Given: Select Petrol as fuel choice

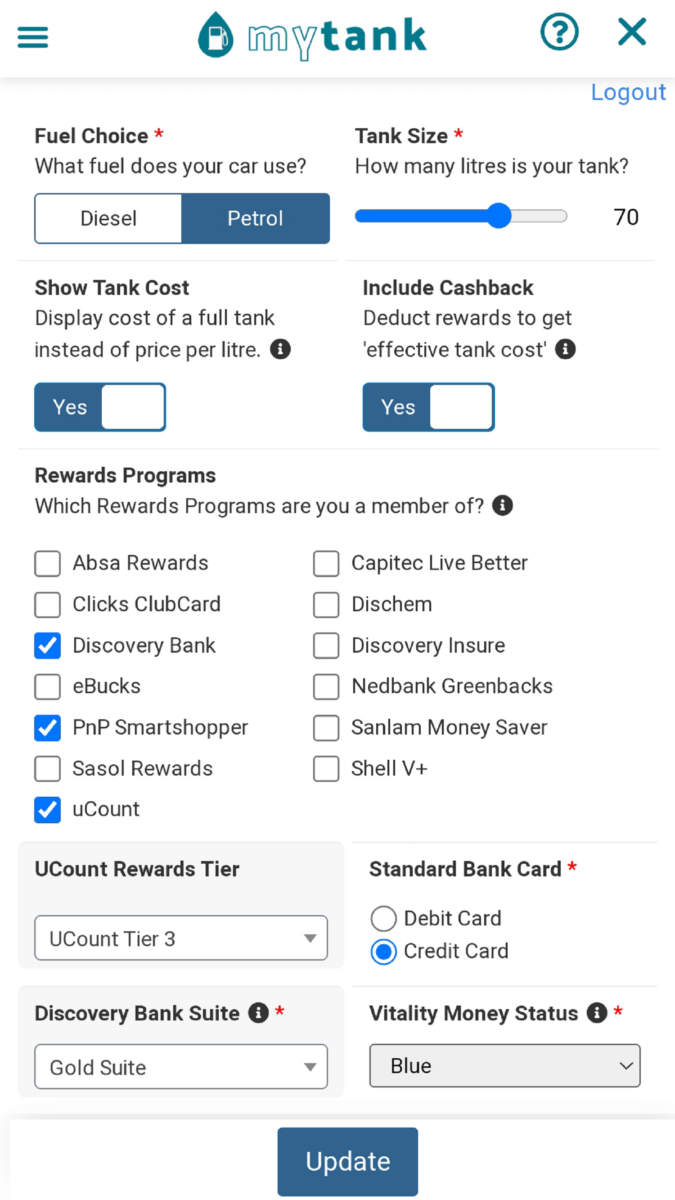Looking at the screenshot, I should click(255, 218).
